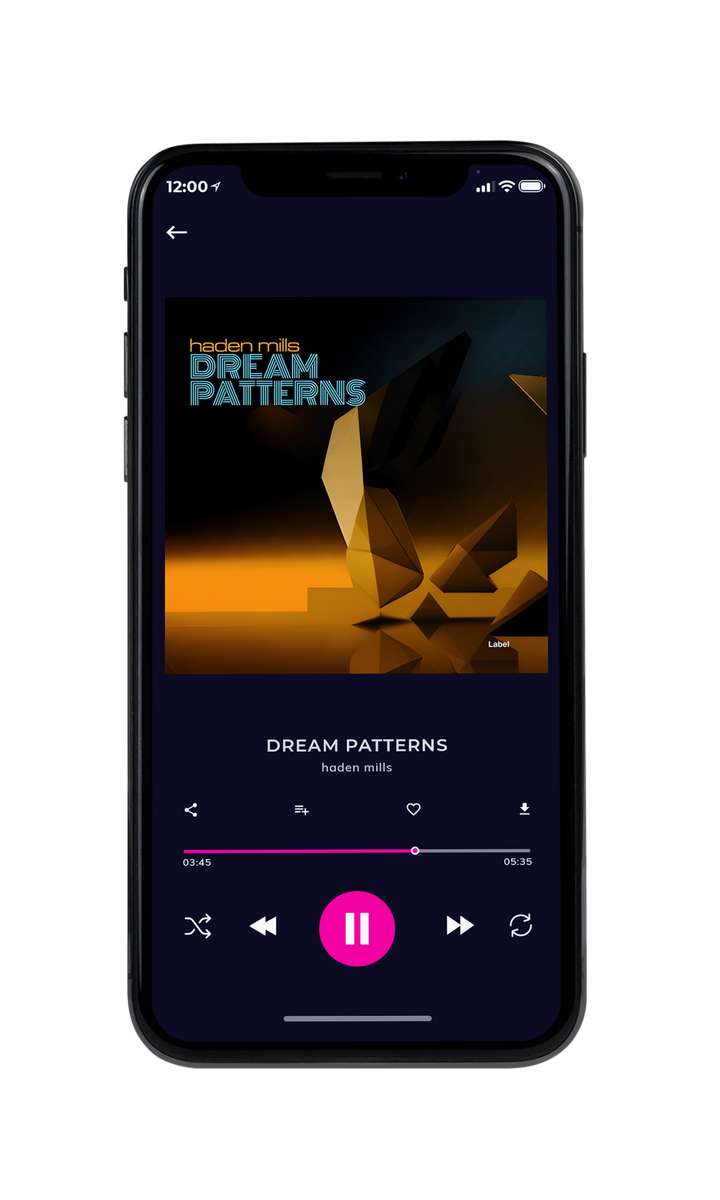Toggle shuffle mode
The height and width of the screenshot is (1200, 720).
tap(198, 927)
